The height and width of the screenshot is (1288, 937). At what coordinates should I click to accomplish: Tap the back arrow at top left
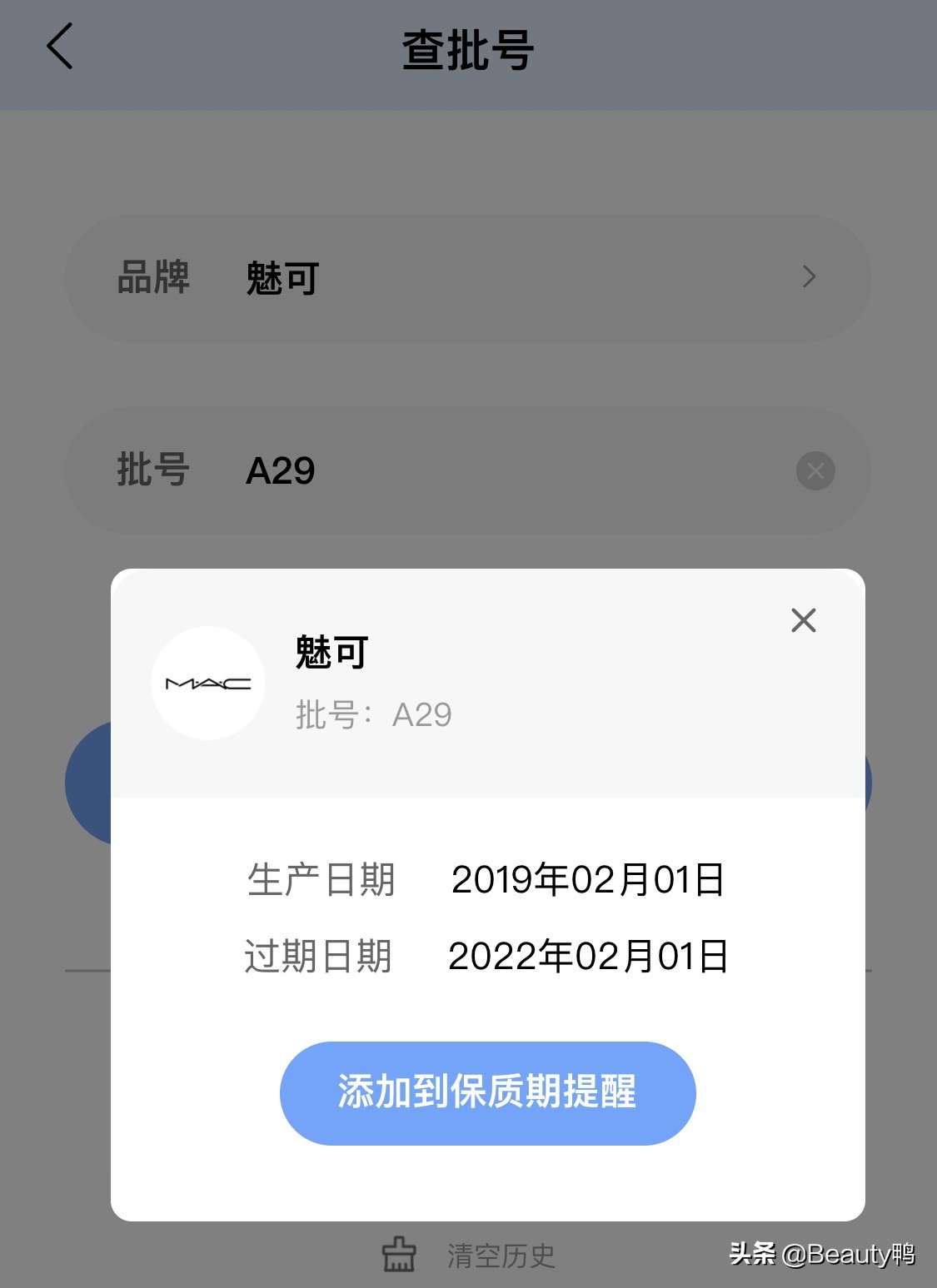(59, 46)
